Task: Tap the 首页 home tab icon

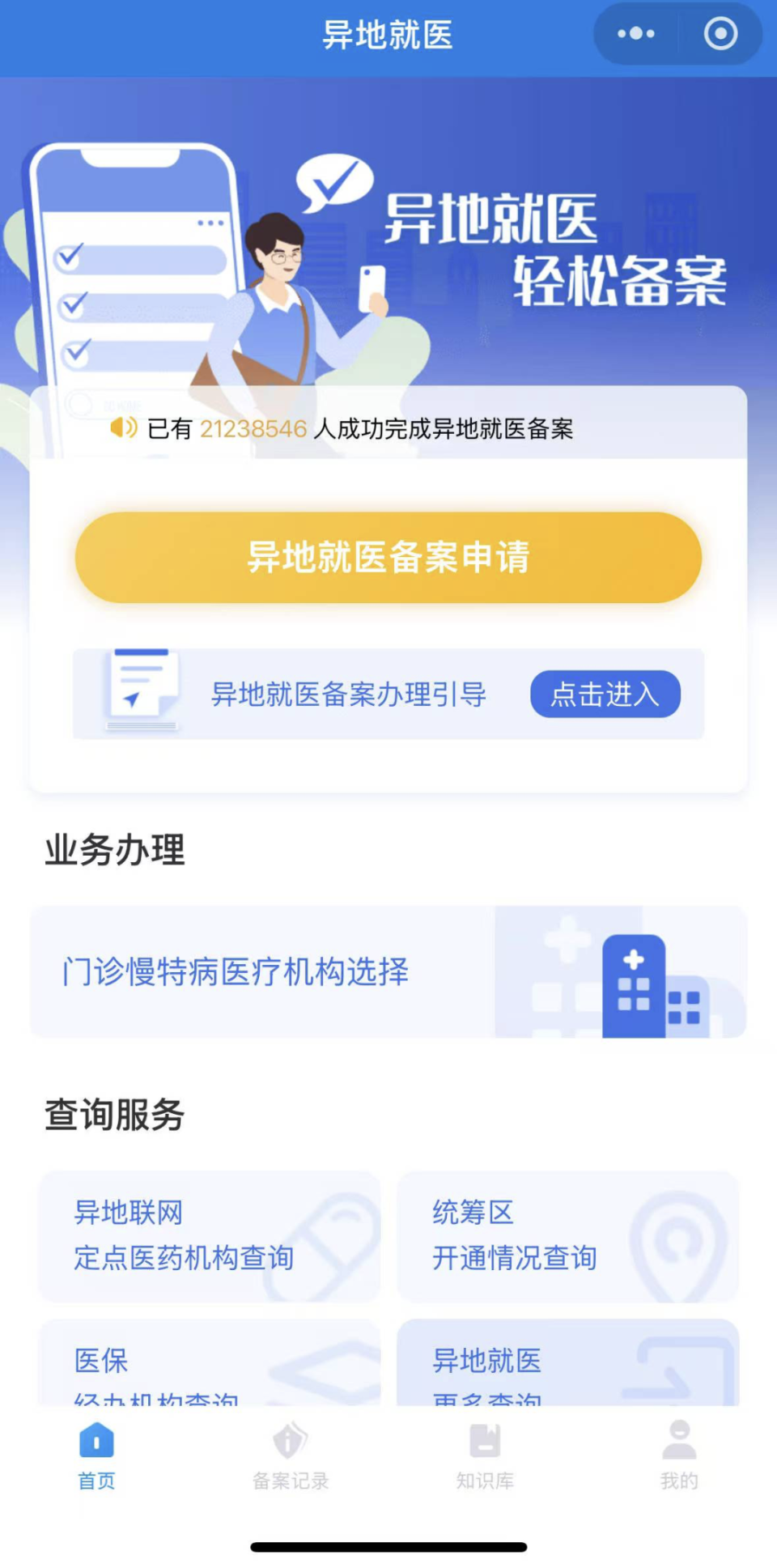Action: pyautogui.click(x=96, y=1443)
